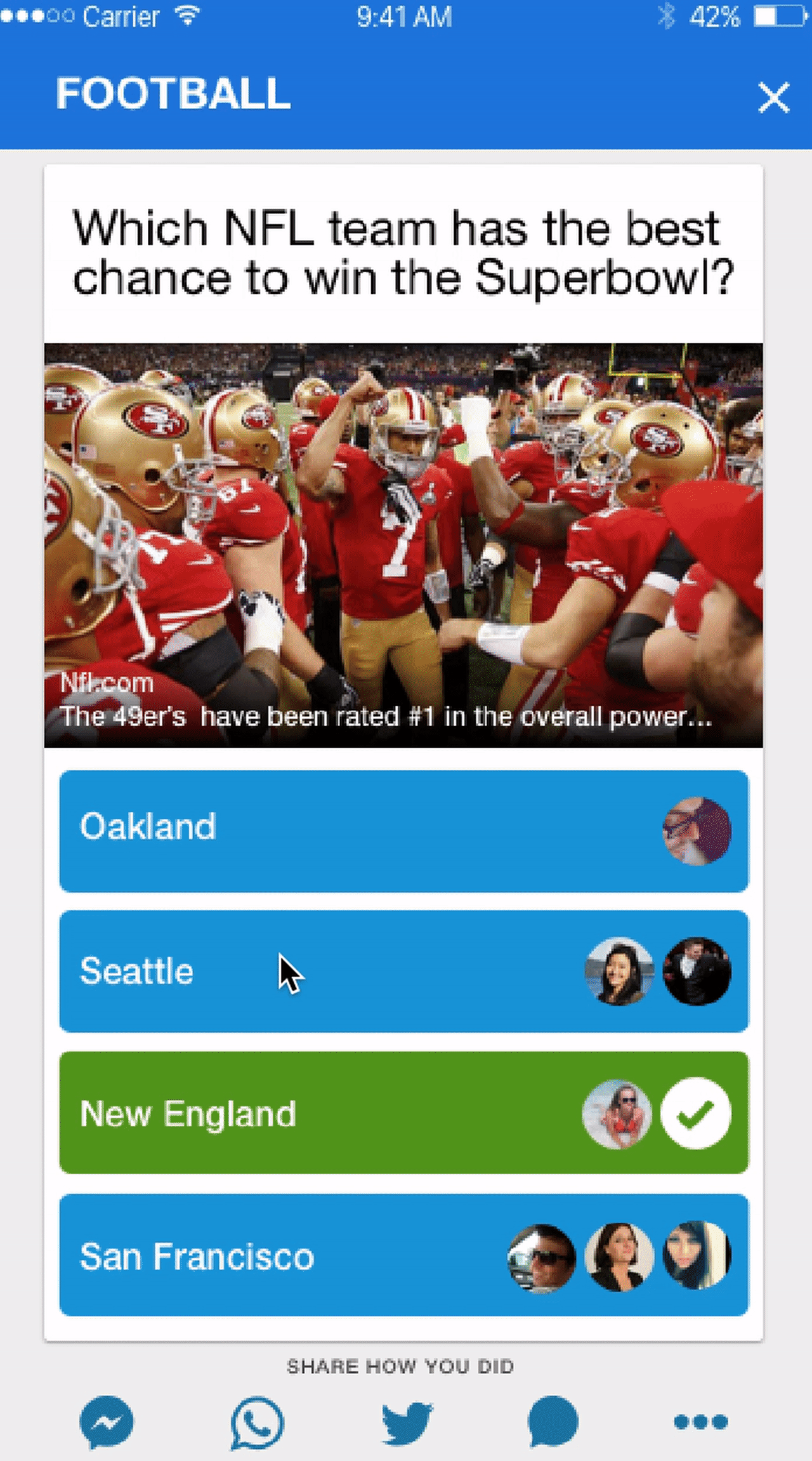The image size is (812, 1461).
Task: Close the Football poll screen
Action: click(773, 98)
